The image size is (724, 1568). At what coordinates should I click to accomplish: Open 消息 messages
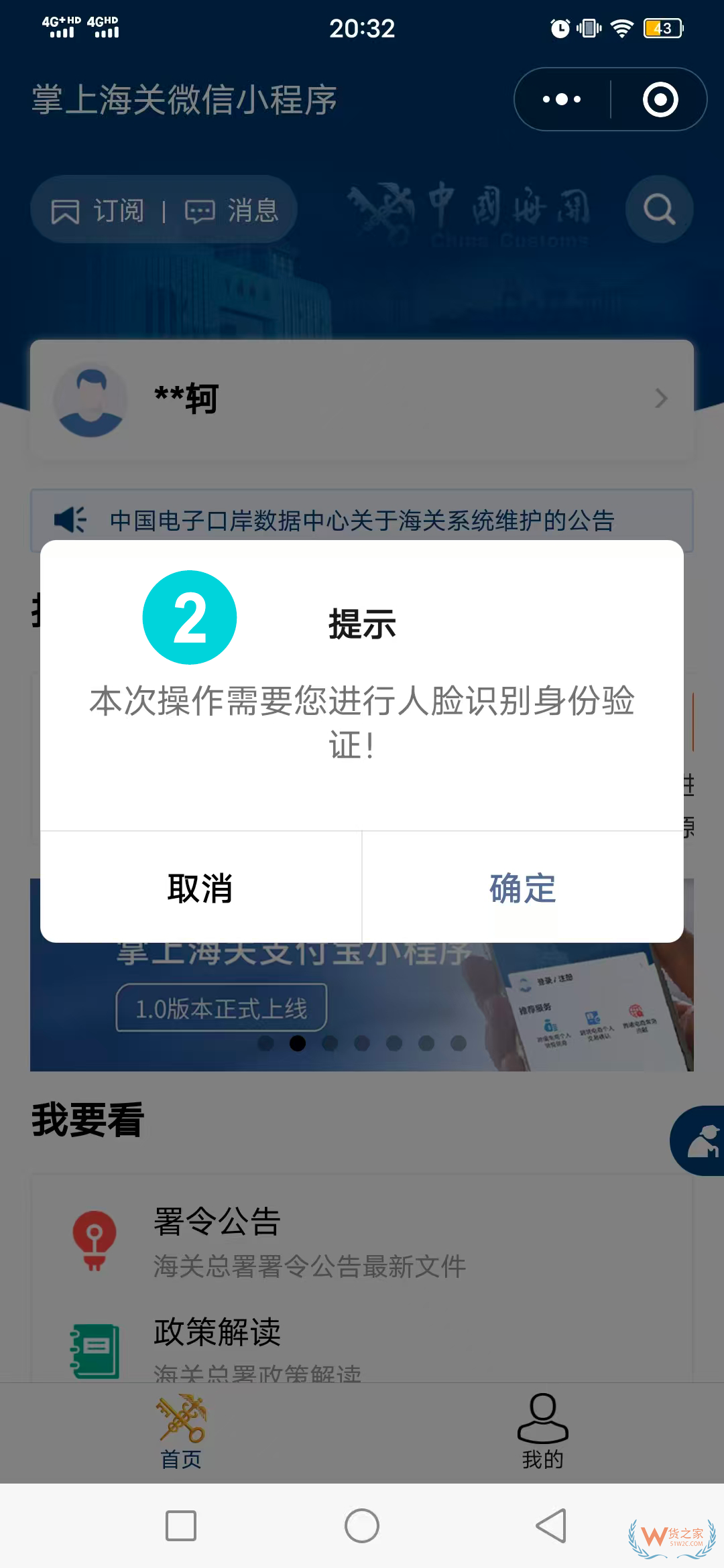tap(232, 210)
